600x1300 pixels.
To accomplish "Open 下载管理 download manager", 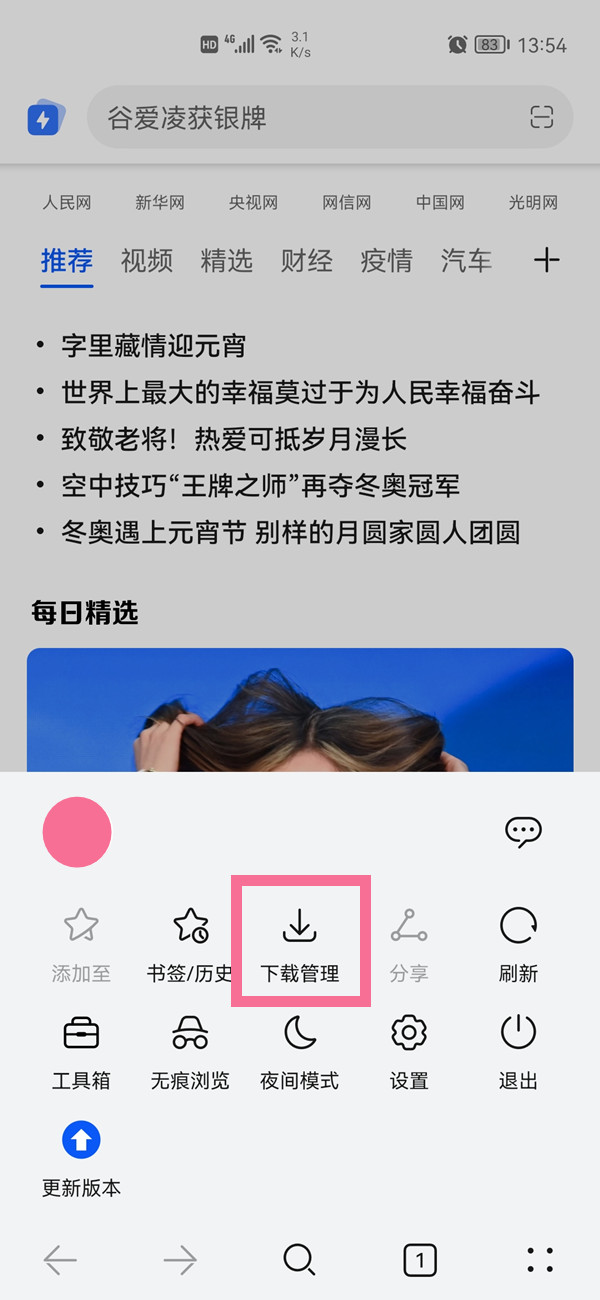I will 300,944.
